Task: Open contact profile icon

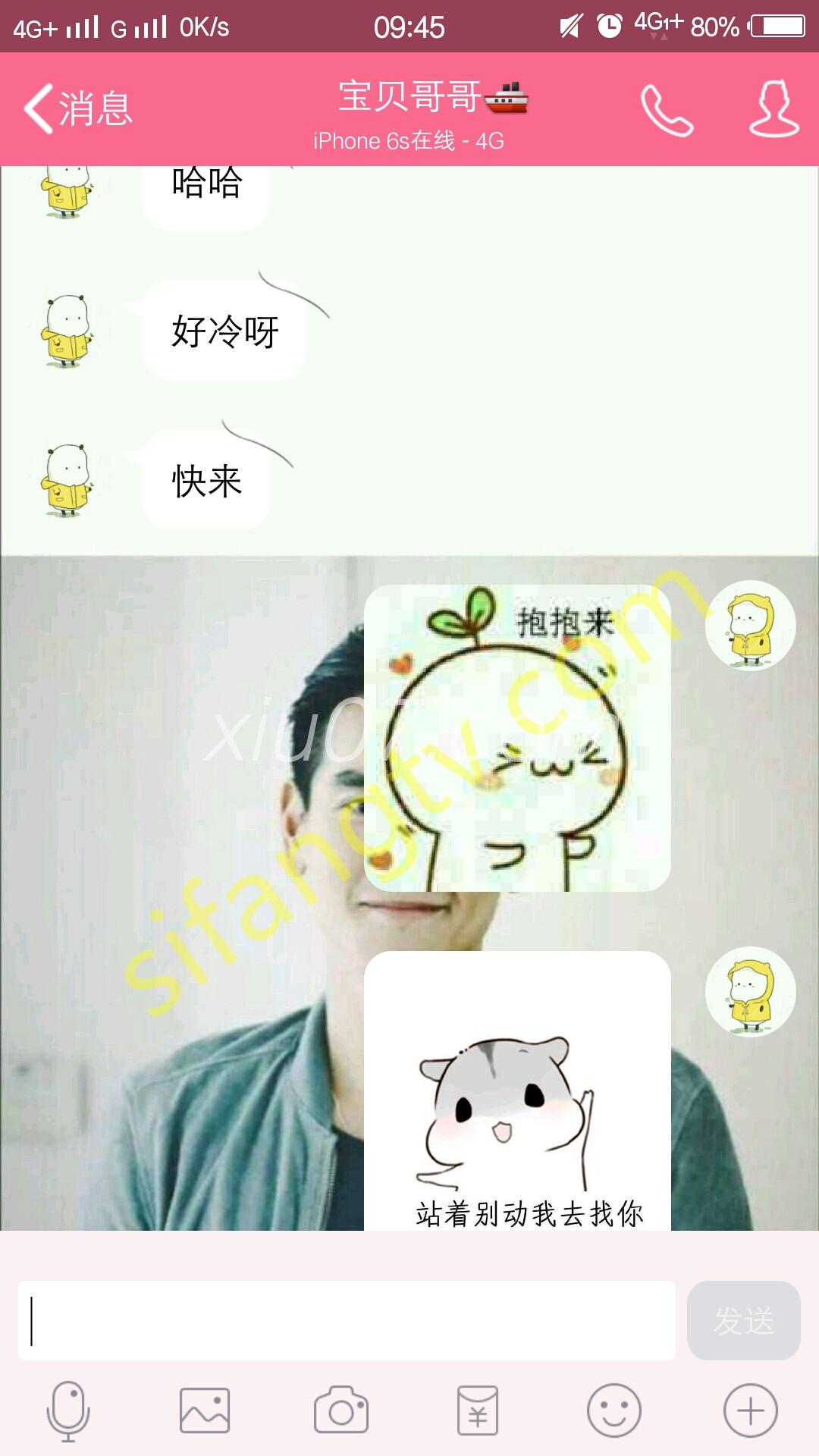Action: pyautogui.click(x=773, y=108)
